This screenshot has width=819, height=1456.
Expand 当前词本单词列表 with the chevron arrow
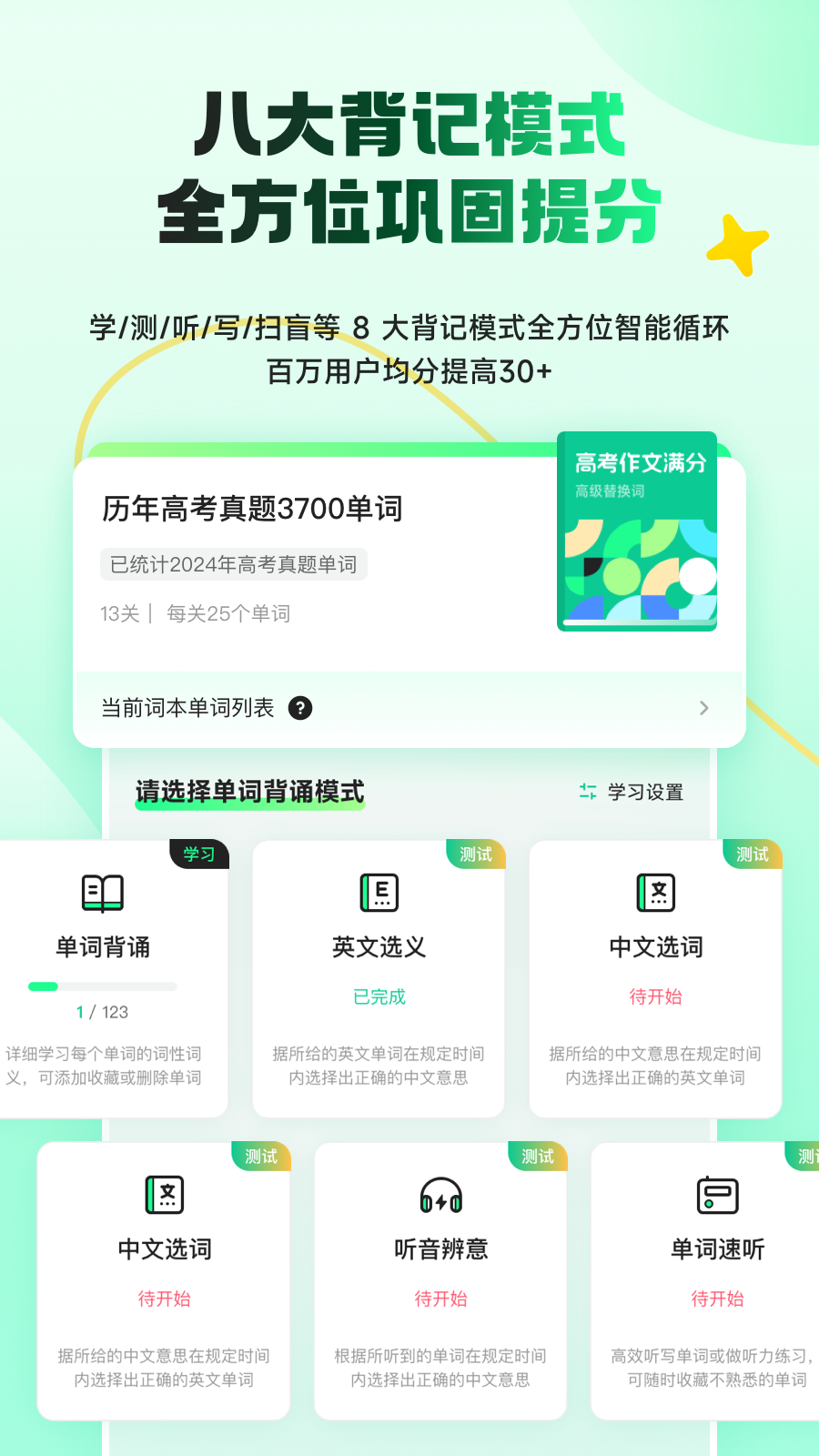(x=703, y=707)
